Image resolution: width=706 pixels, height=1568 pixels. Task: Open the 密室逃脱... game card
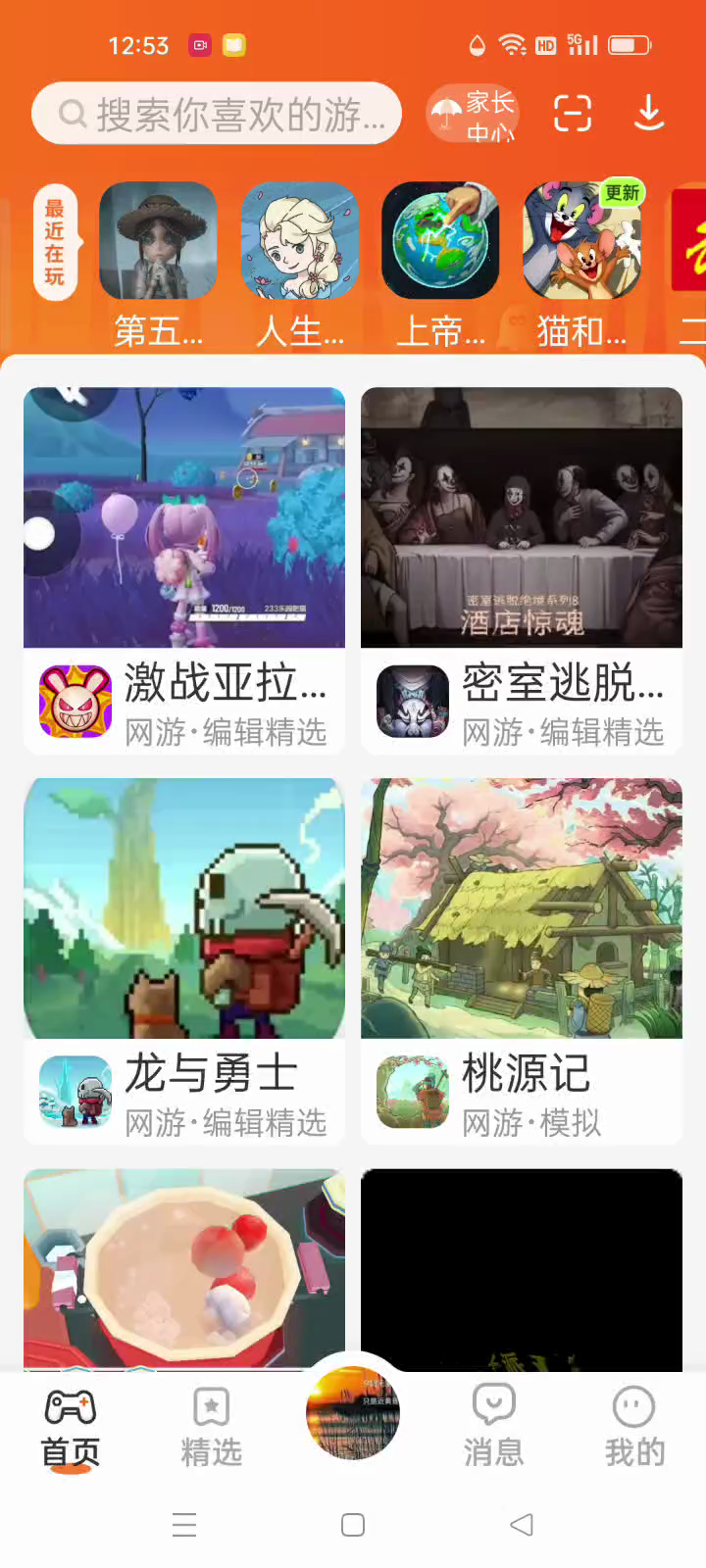pos(522,569)
